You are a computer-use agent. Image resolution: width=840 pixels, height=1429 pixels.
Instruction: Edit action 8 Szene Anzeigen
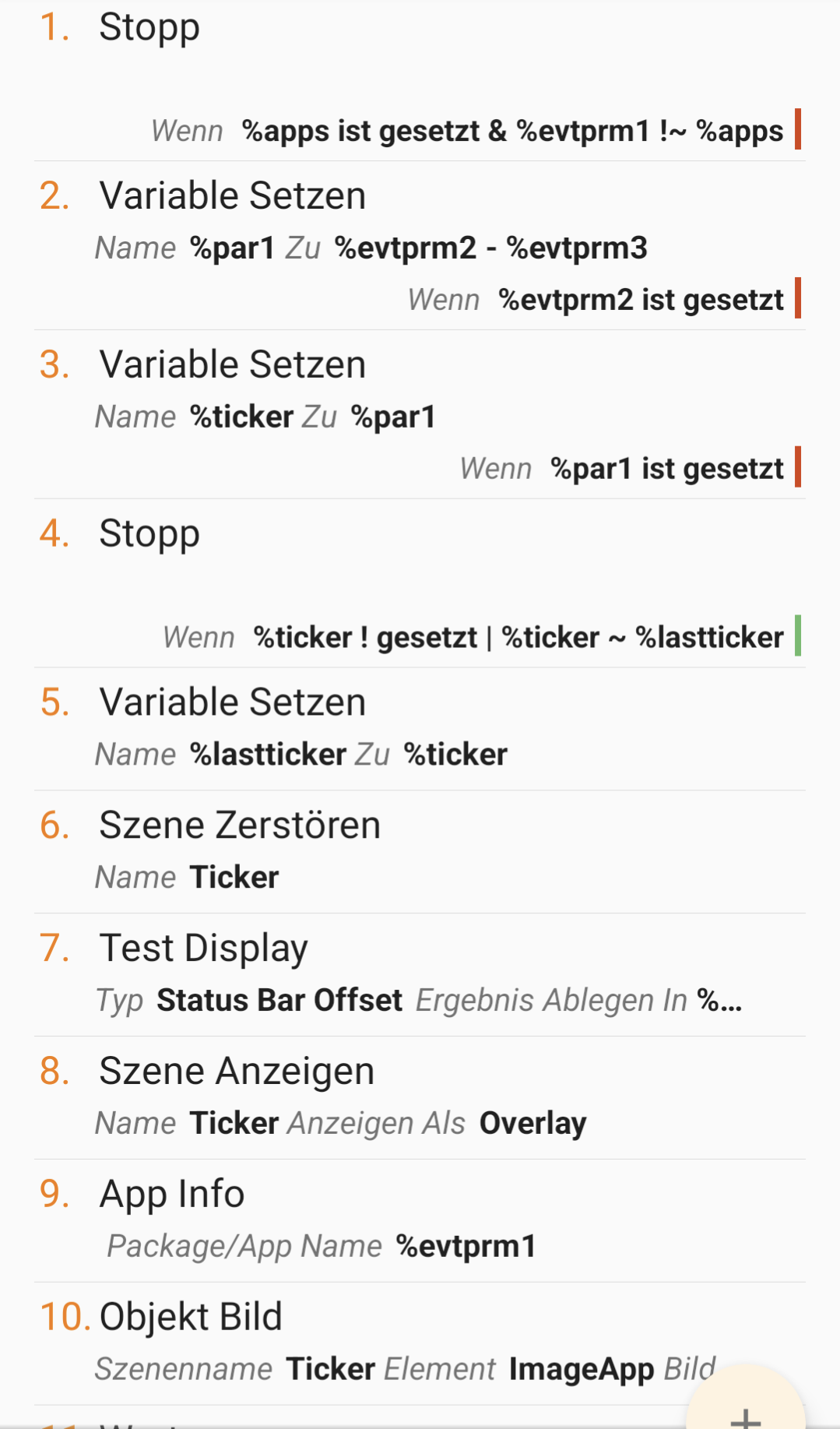point(420,1097)
